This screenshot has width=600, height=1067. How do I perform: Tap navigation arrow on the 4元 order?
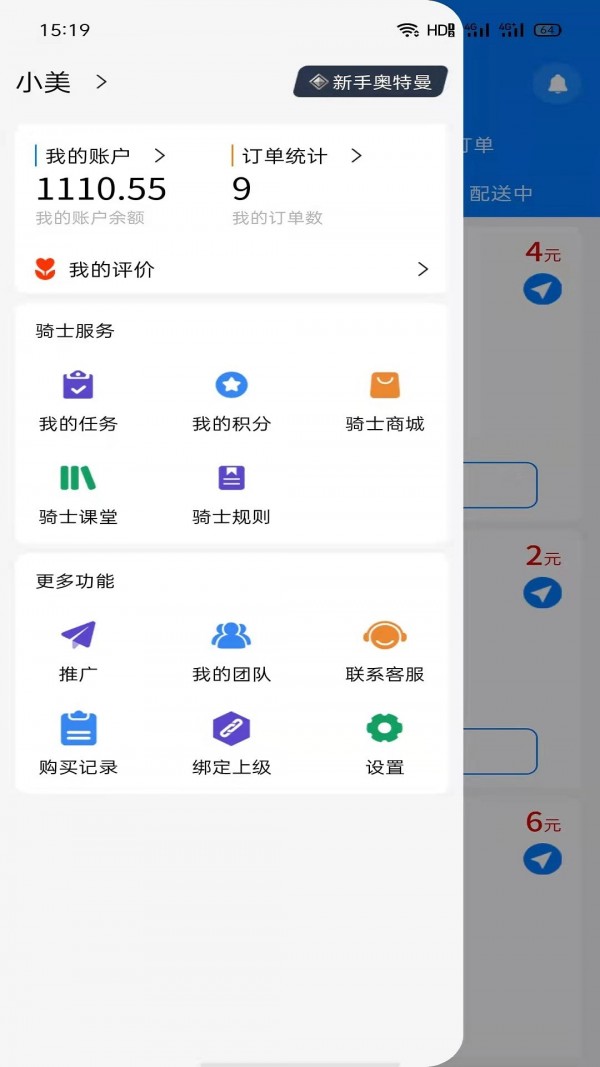tap(542, 290)
